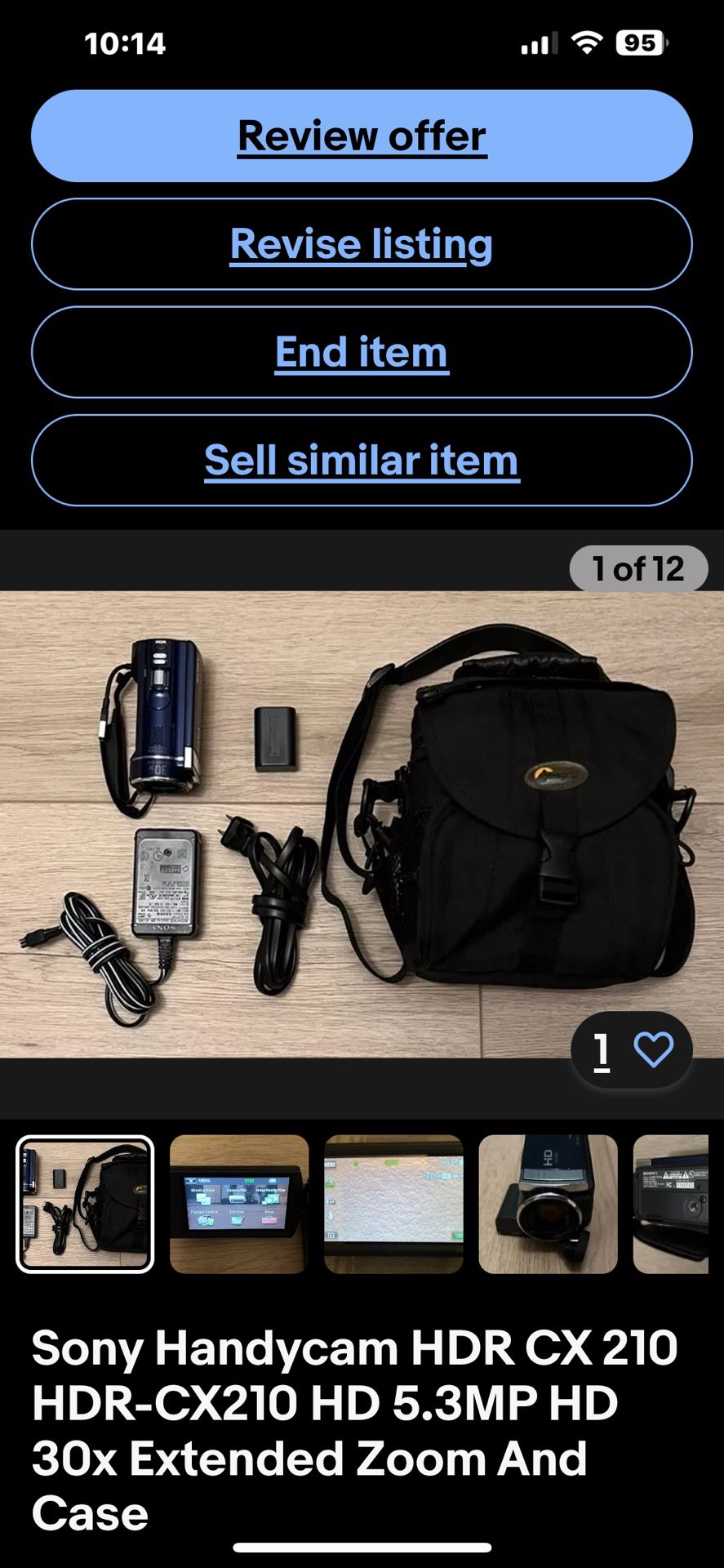Choose Sell similar item
Screen dimensions: 724x1568
362,461
